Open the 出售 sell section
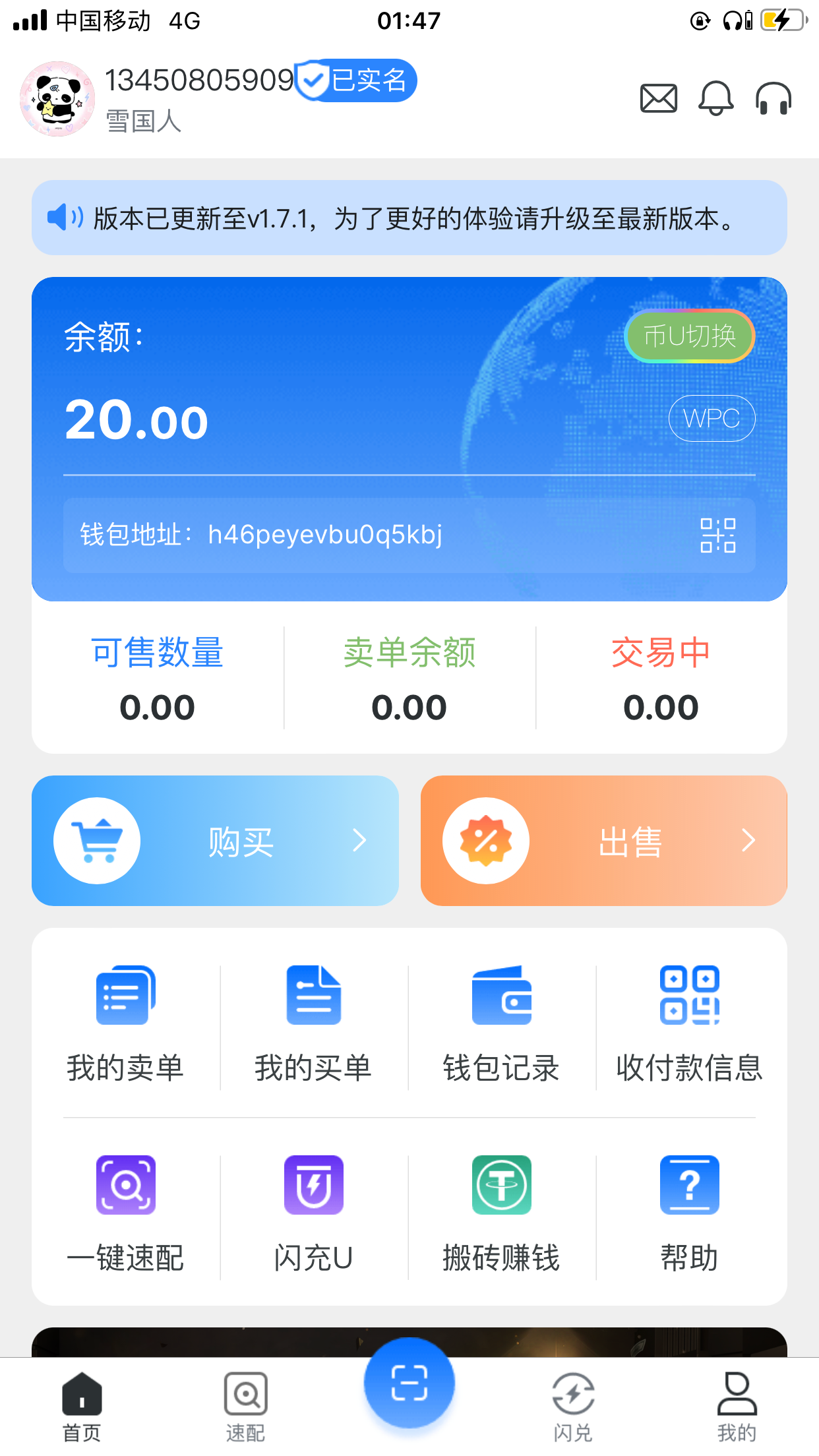819x1456 pixels. click(x=603, y=841)
